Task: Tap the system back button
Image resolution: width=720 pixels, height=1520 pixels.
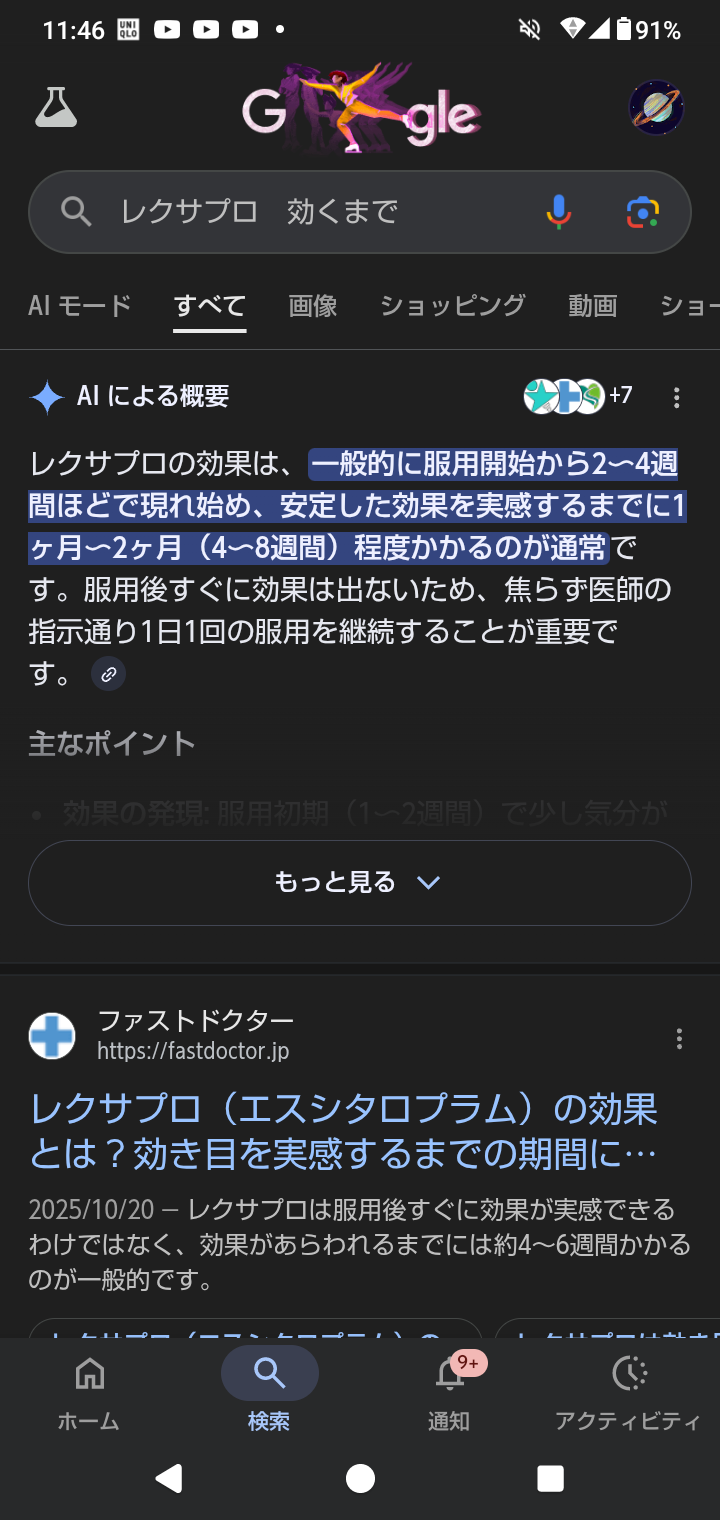Action: (169, 1478)
